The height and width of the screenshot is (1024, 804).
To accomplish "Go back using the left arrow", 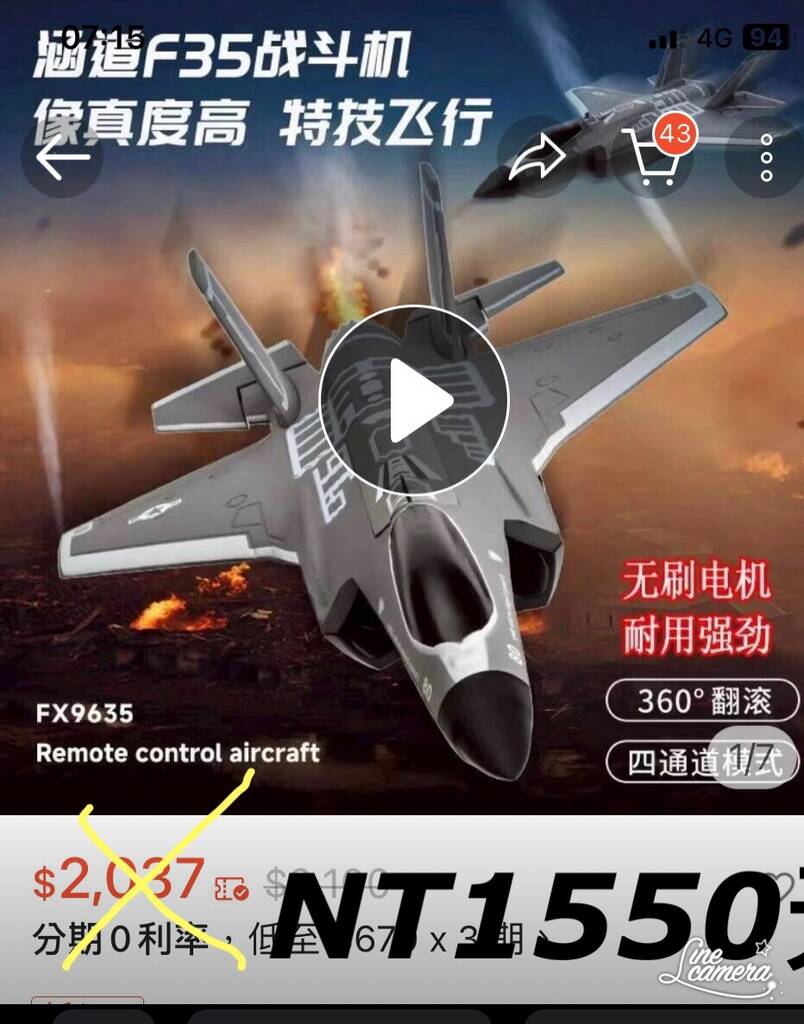I will (62, 159).
